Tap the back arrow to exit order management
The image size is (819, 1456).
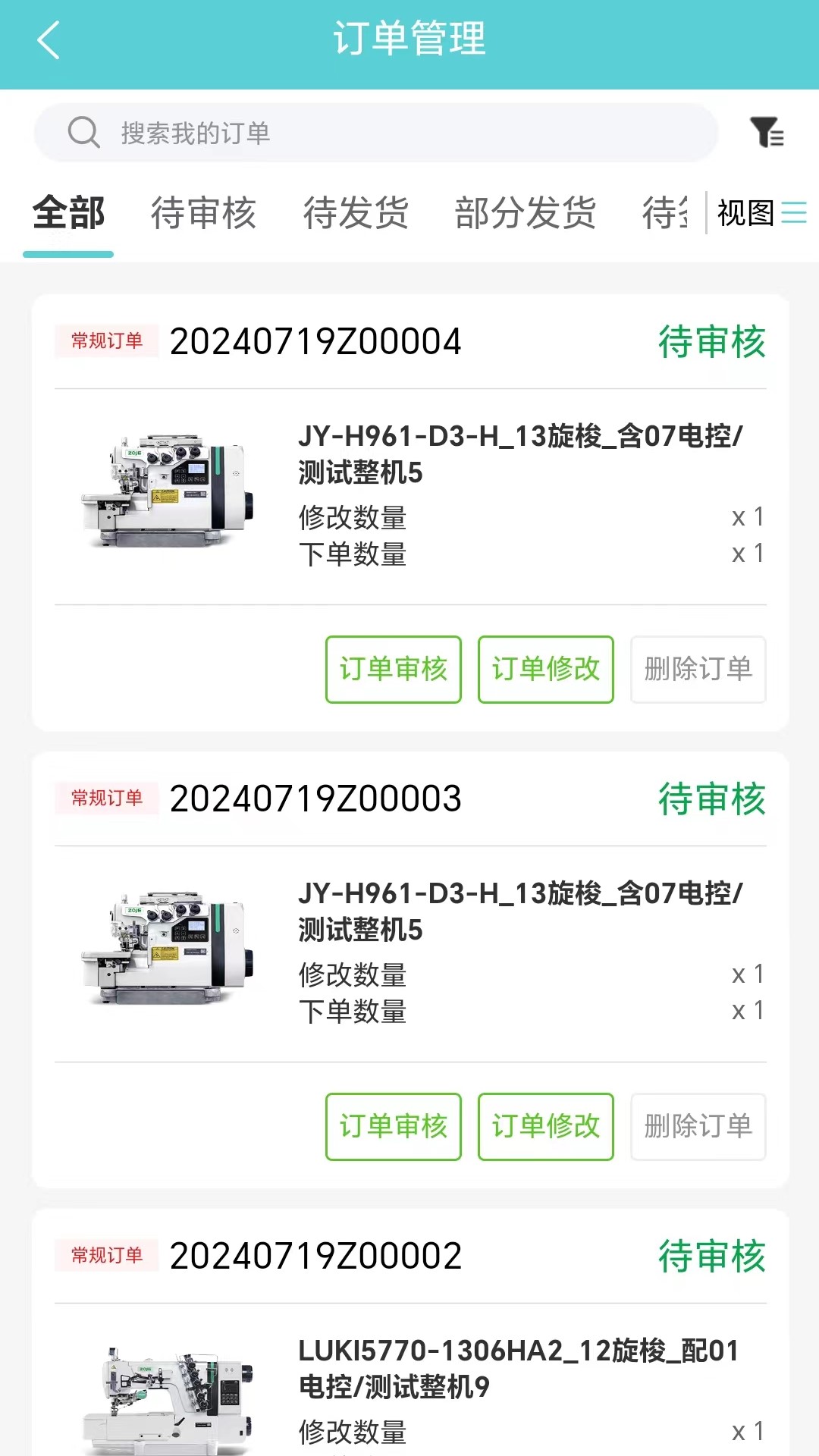pos(49,41)
